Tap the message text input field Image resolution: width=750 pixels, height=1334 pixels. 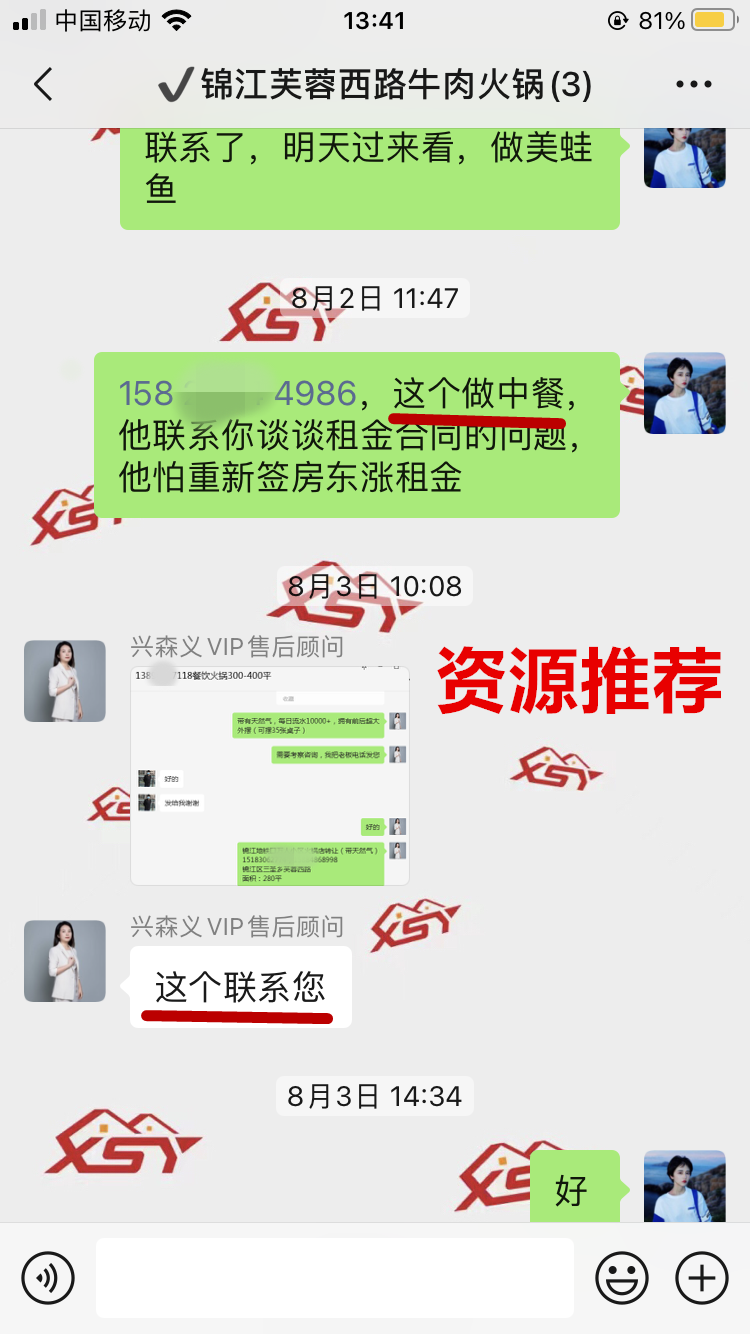pyautogui.click(x=334, y=1277)
